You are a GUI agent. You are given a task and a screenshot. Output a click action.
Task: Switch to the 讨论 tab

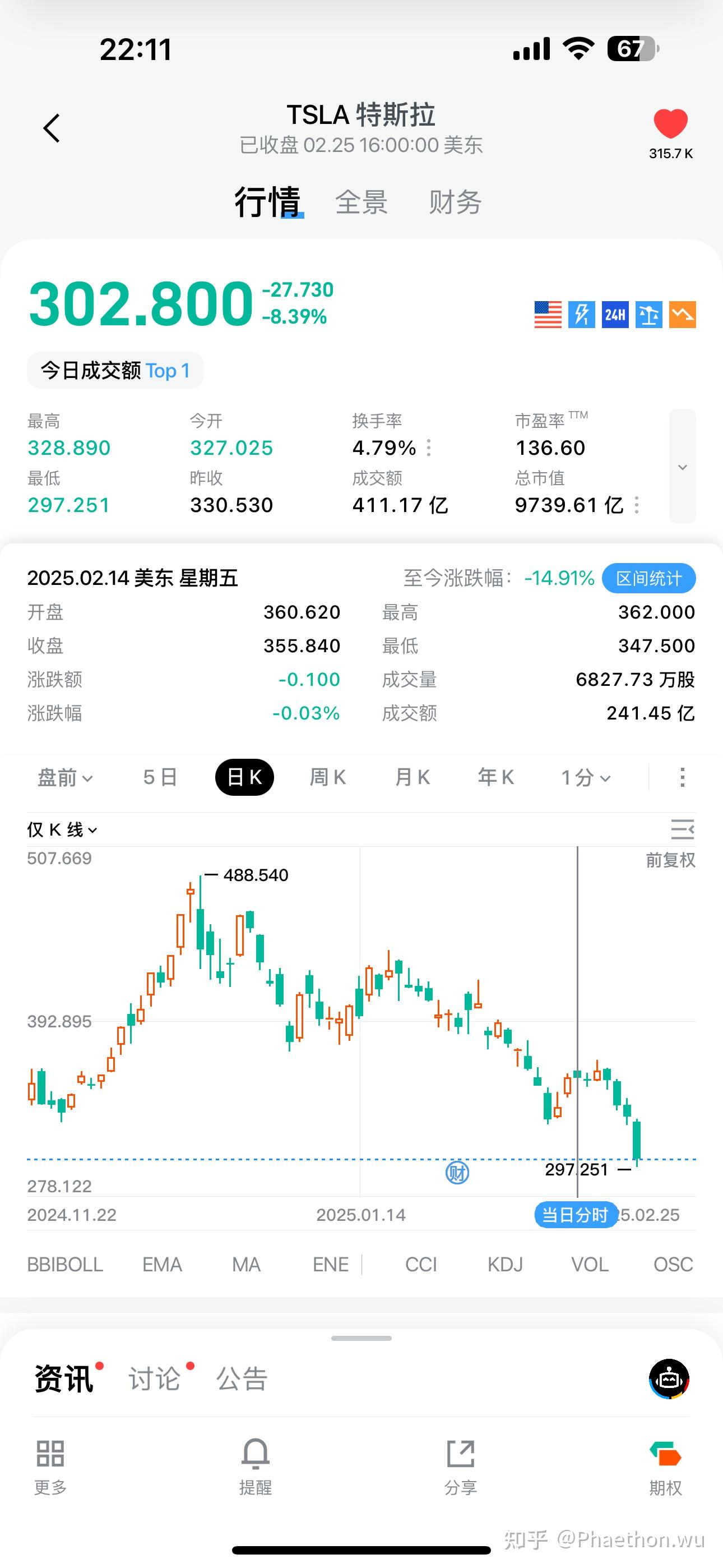[154, 1378]
